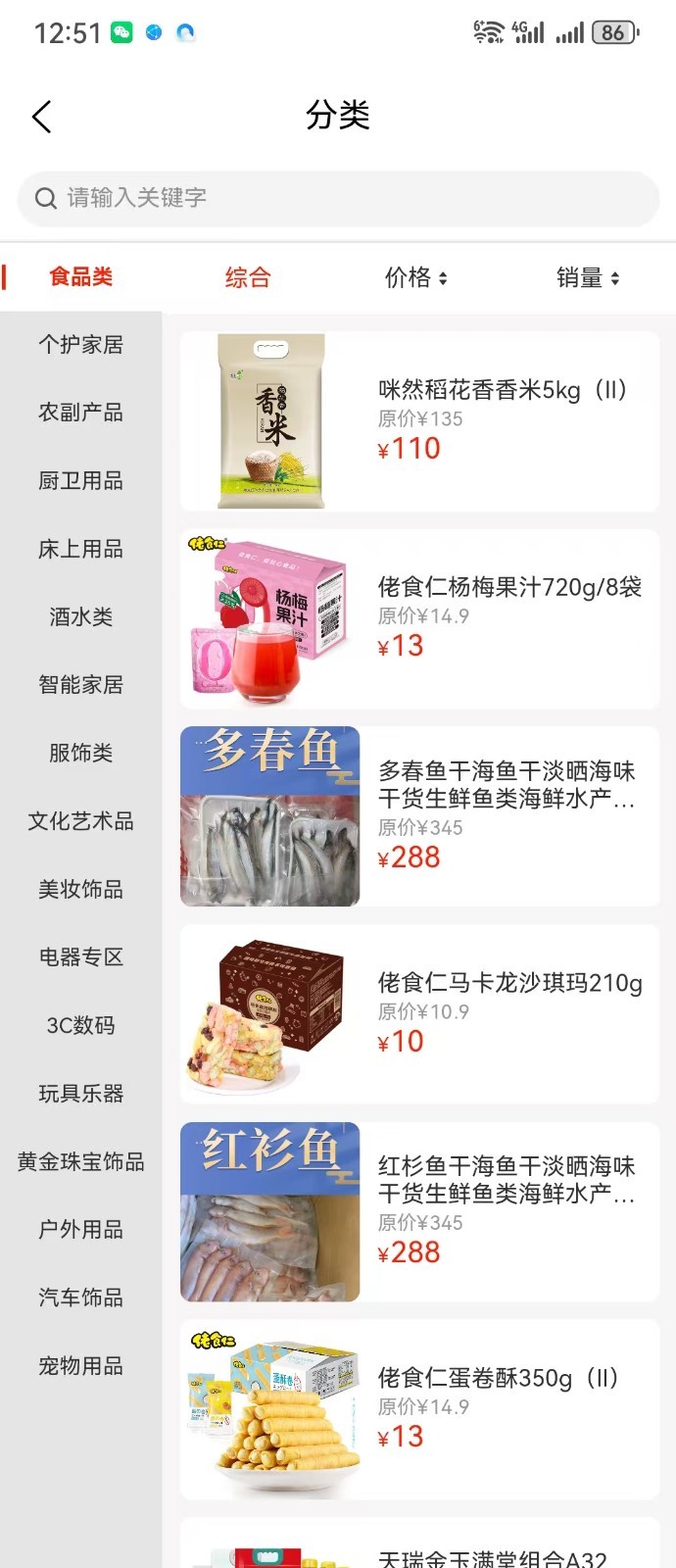Open the 个护家居 category
The image size is (676, 1568).
tap(80, 345)
